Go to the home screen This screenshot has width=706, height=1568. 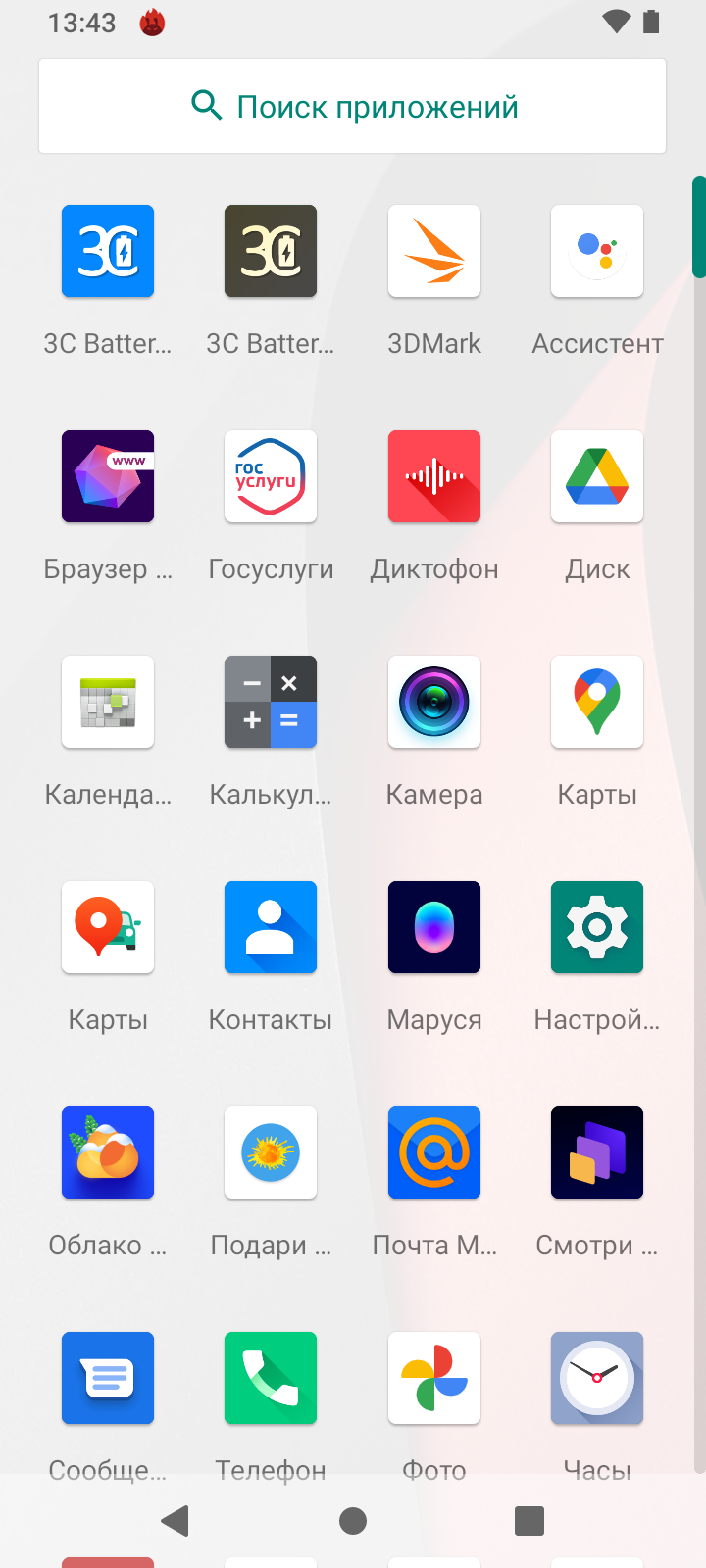tap(353, 1521)
